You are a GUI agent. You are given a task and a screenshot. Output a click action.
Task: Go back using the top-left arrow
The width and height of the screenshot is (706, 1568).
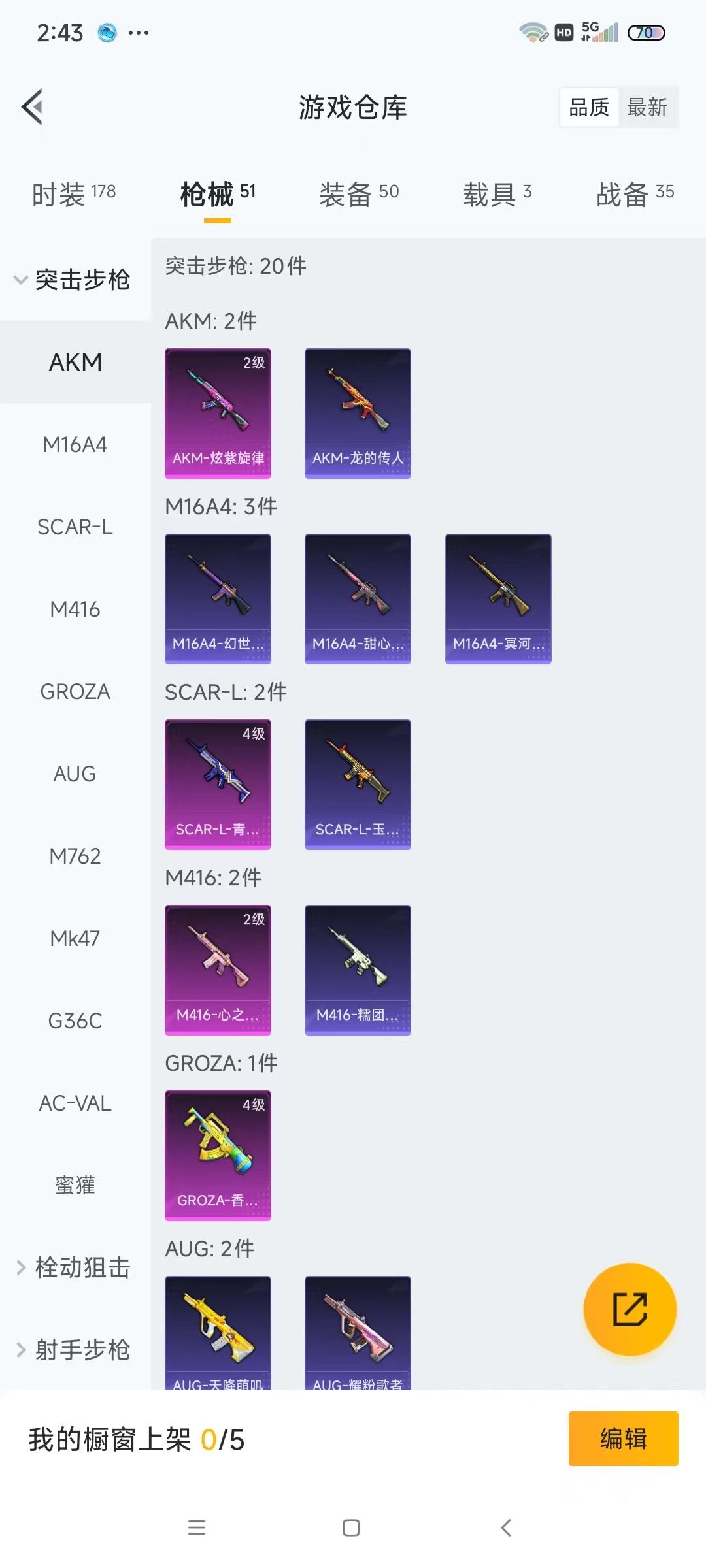(33, 106)
